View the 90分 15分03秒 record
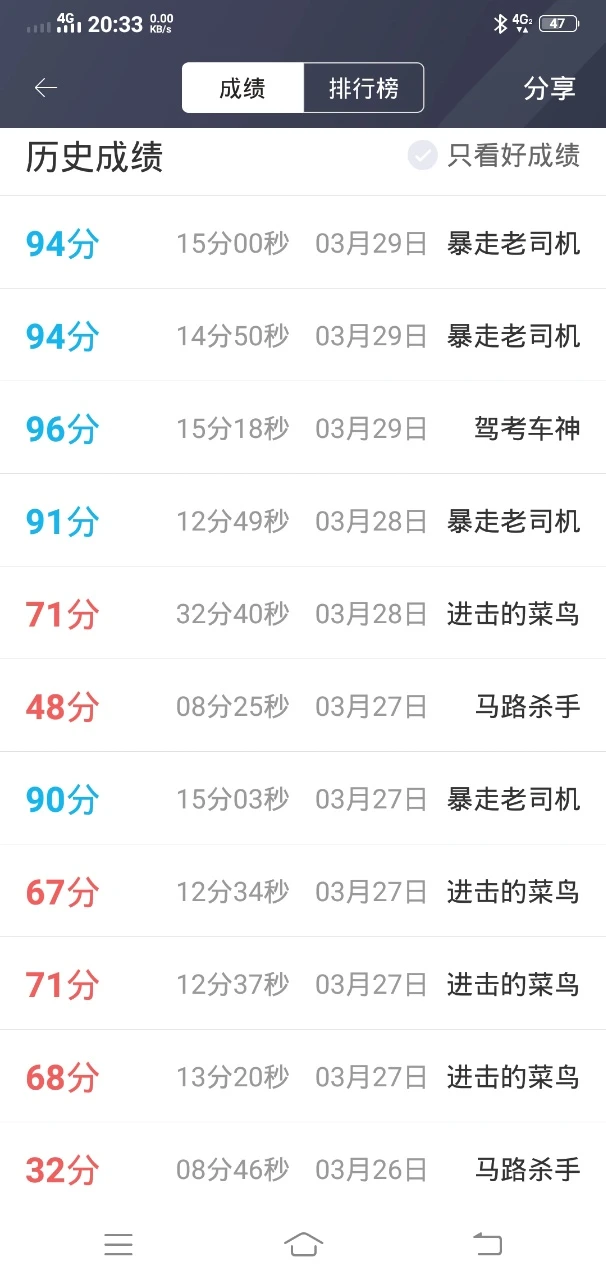This screenshot has width=606, height=1280. pos(303,799)
